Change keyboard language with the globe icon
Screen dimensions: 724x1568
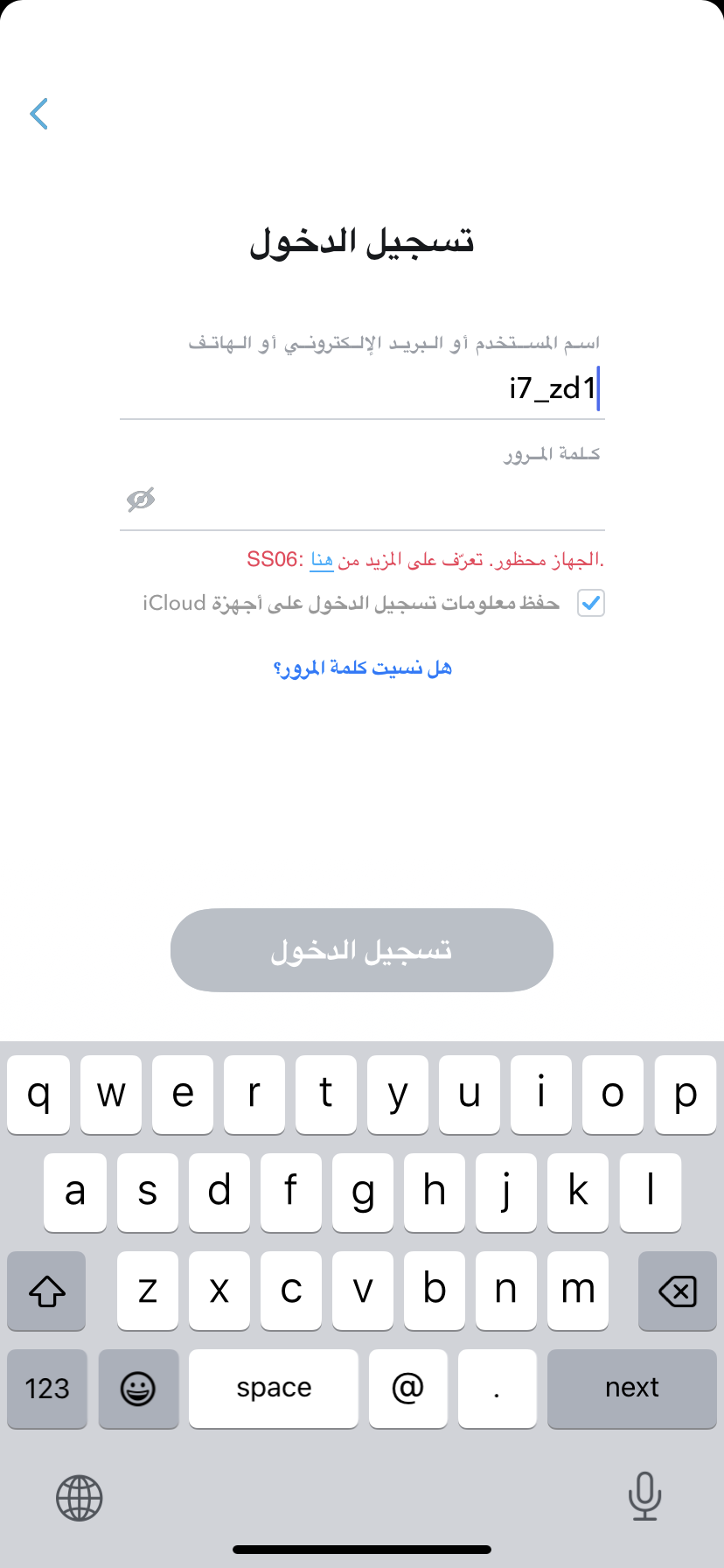[x=80, y=1498]
